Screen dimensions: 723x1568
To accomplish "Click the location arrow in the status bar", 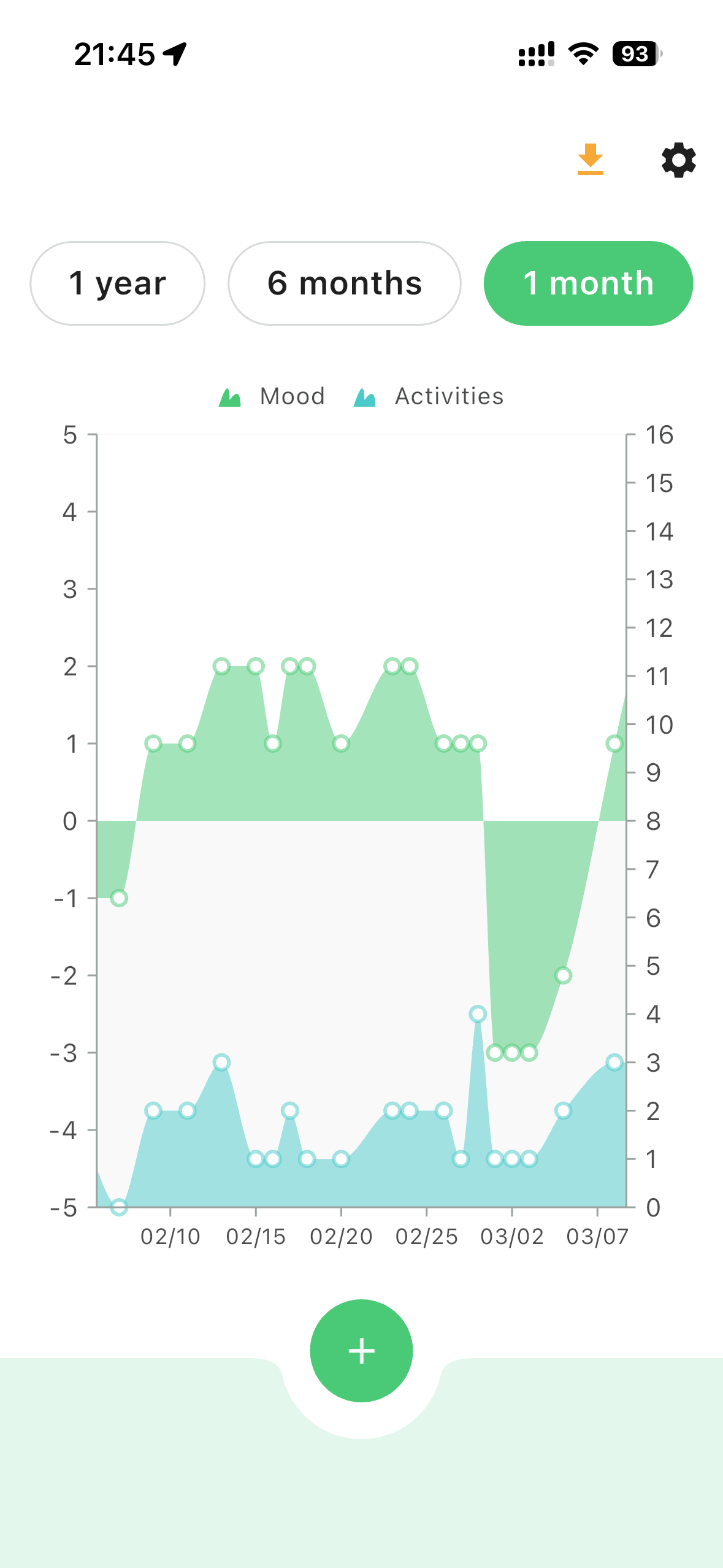I will point(175,54).
